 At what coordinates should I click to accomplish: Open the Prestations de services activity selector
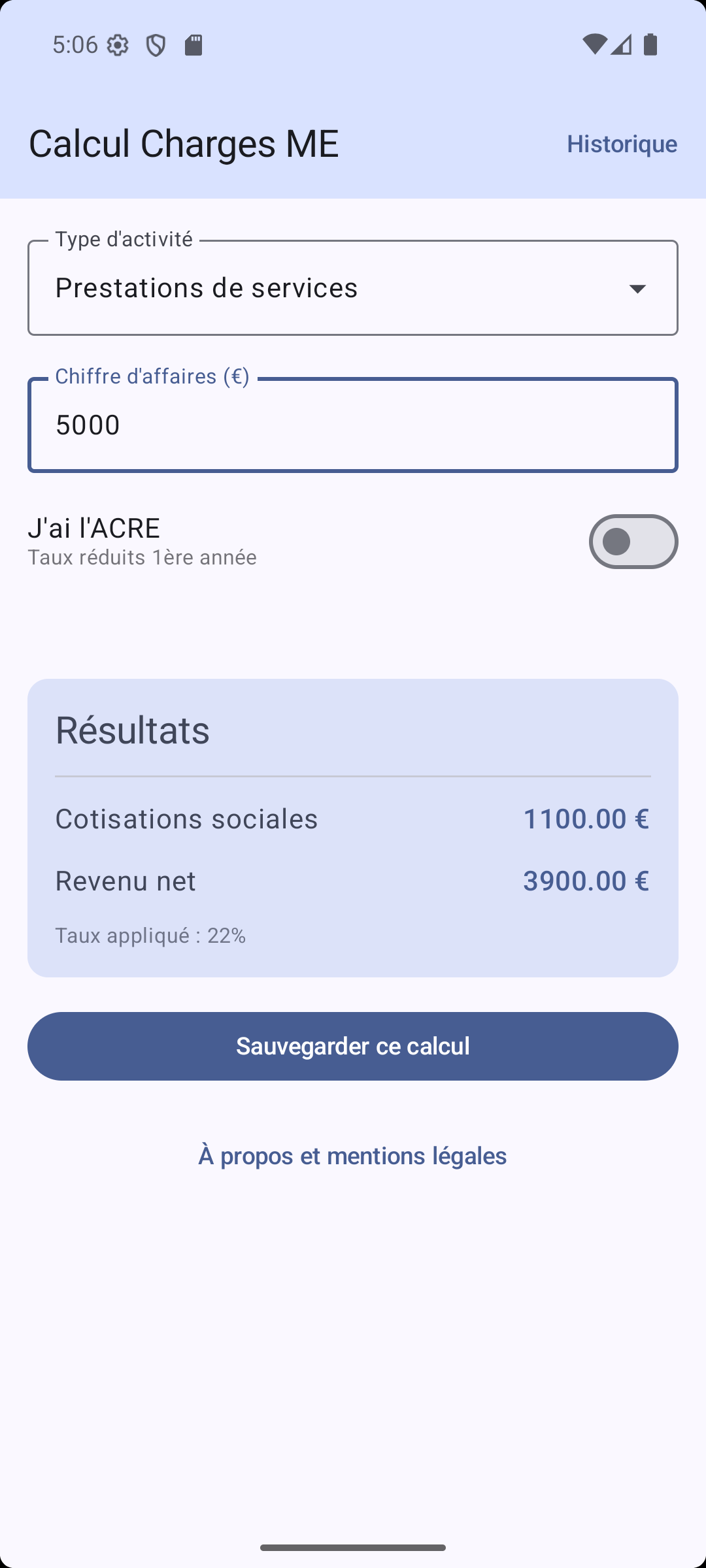coord(353,287)
